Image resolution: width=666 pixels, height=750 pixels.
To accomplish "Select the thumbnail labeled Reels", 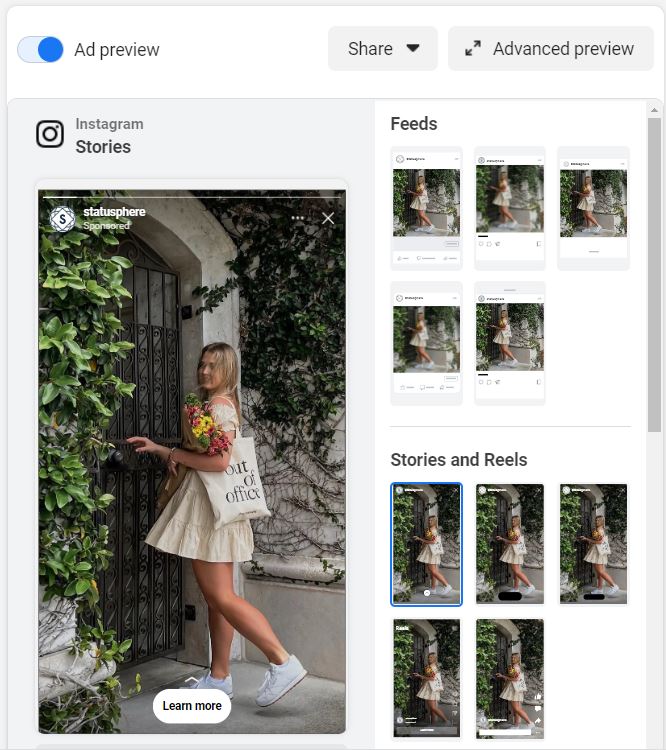I will [426, 678].
